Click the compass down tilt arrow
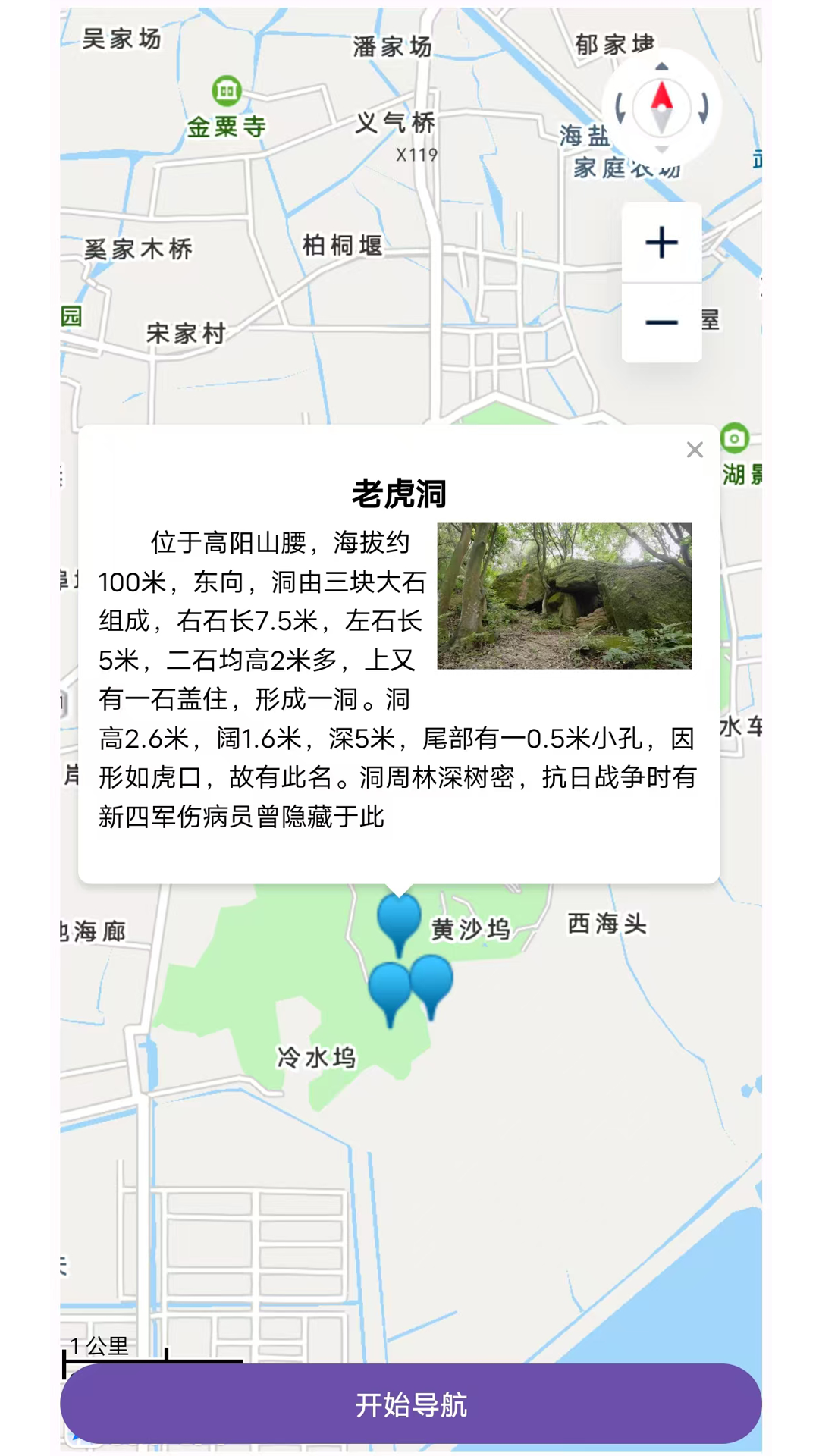 coord(660,149)
